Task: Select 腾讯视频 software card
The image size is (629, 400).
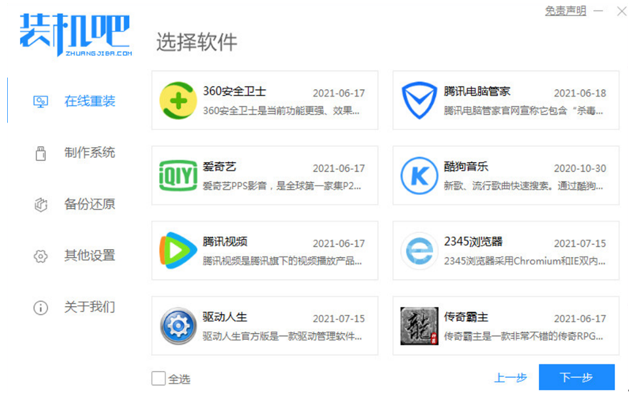Action: coord(265,250)
